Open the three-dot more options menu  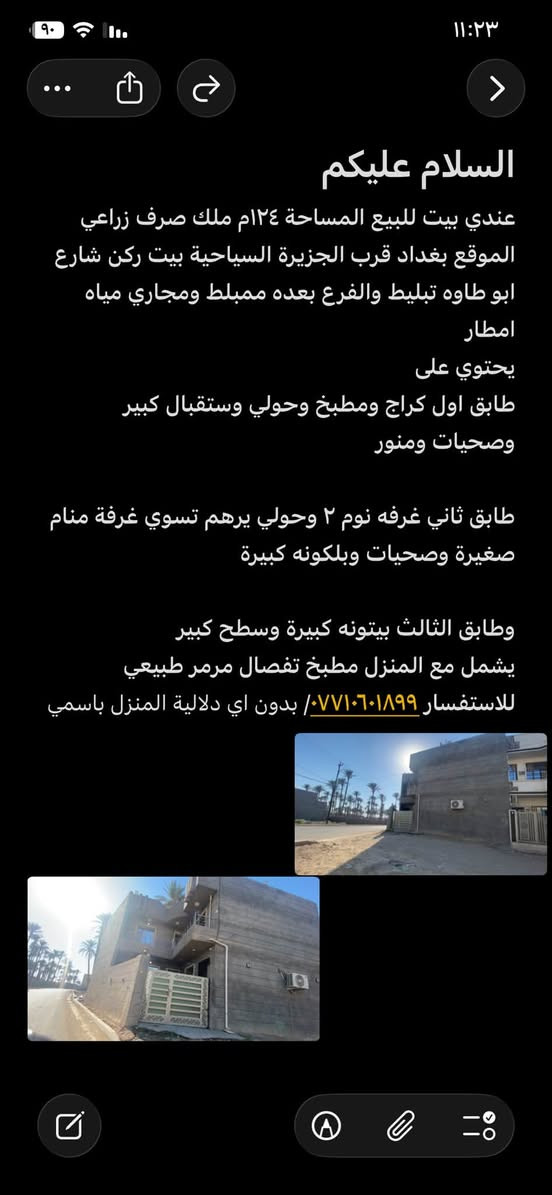[57, 88]
